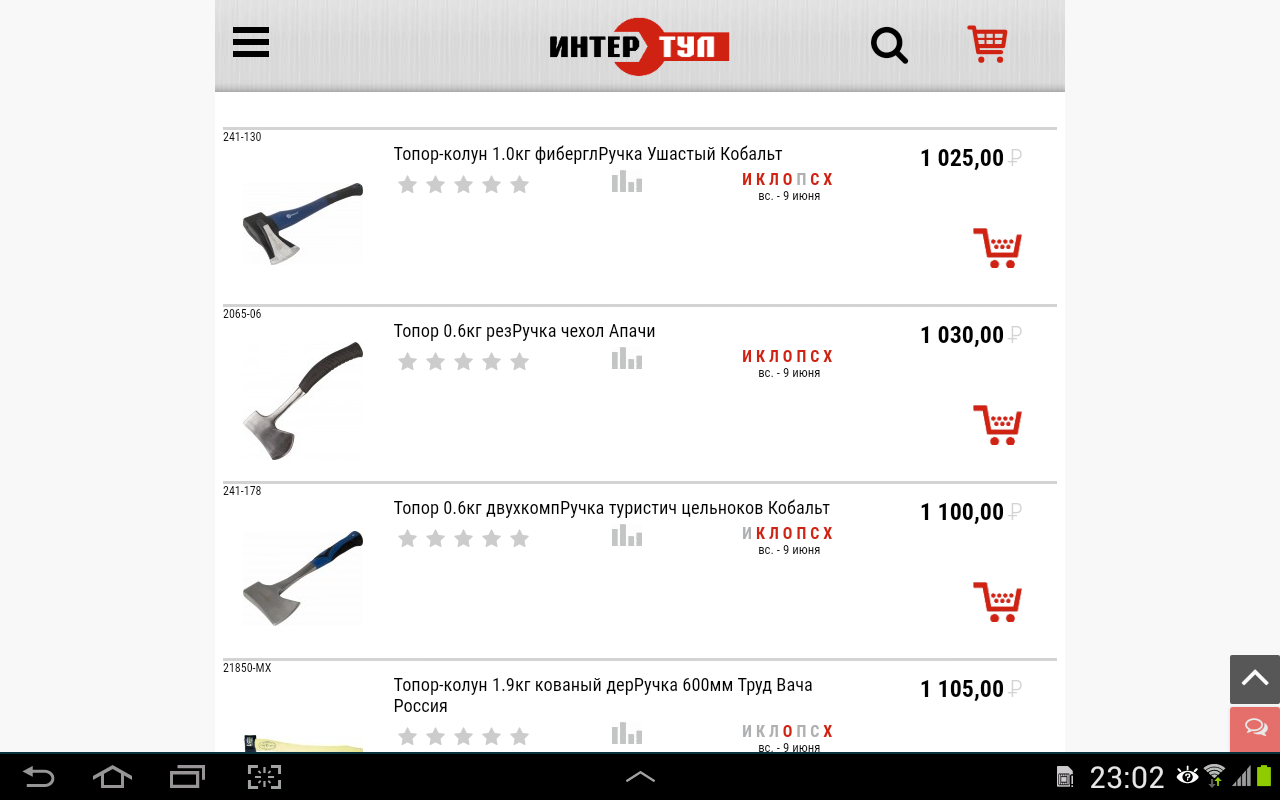Add Топор 0.6кг туристич Кобальт to cart
Image resolution: width=1280 pixels, height=800 pixels.
click(x=997, y=601)
